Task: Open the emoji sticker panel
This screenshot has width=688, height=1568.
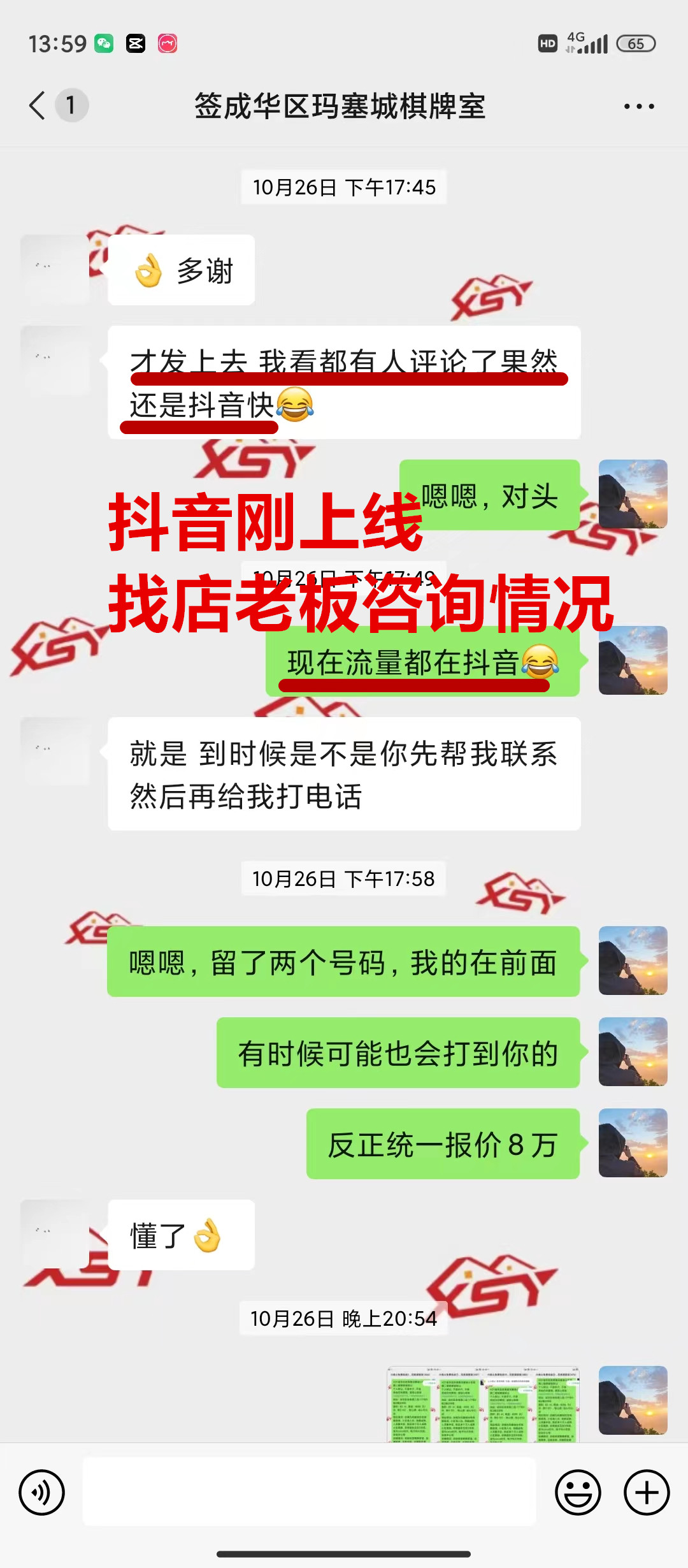Action: pyautogui.click(x=578, y=1492)
